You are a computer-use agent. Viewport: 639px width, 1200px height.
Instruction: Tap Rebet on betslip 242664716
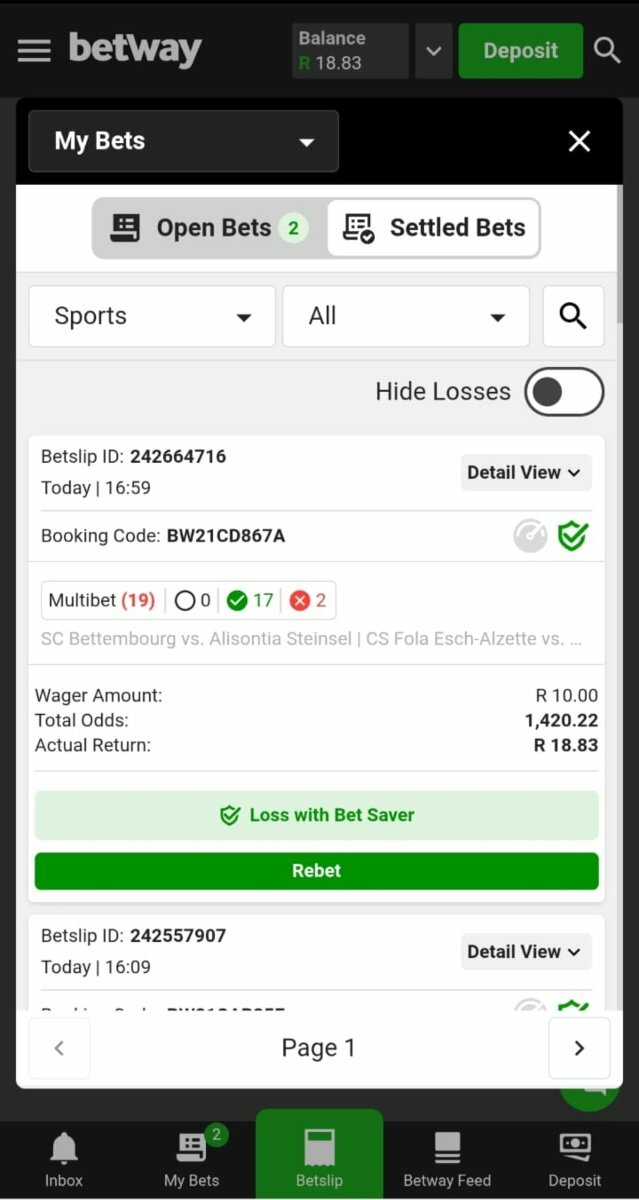316,870
